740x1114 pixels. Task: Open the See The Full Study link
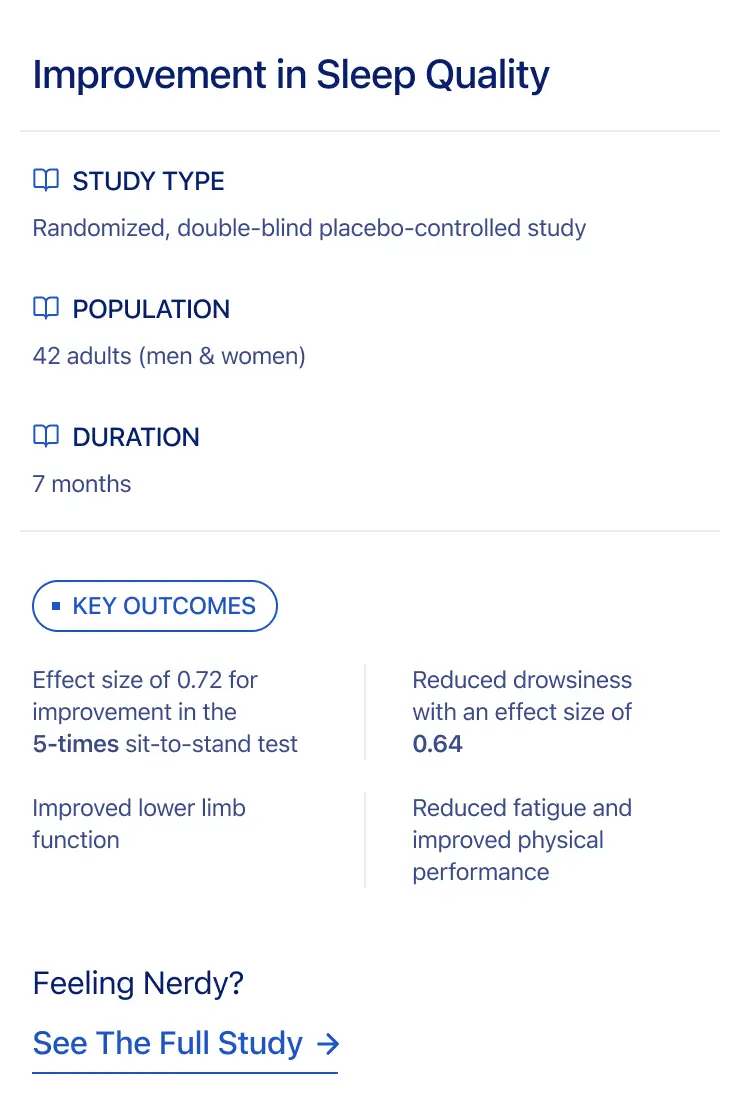(x=185, y=1044)
